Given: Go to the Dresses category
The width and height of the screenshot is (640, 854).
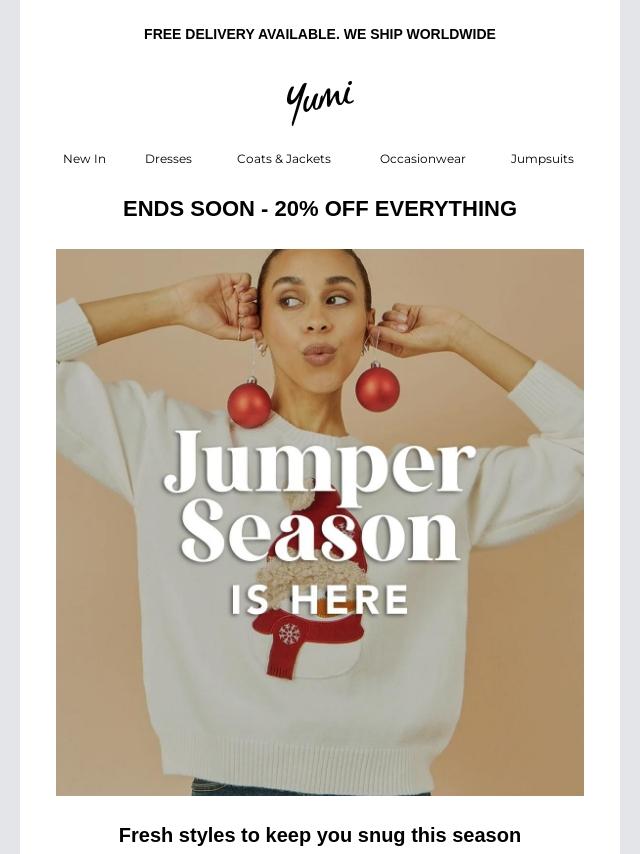Looking at the screenshot, I should [168, 159].
